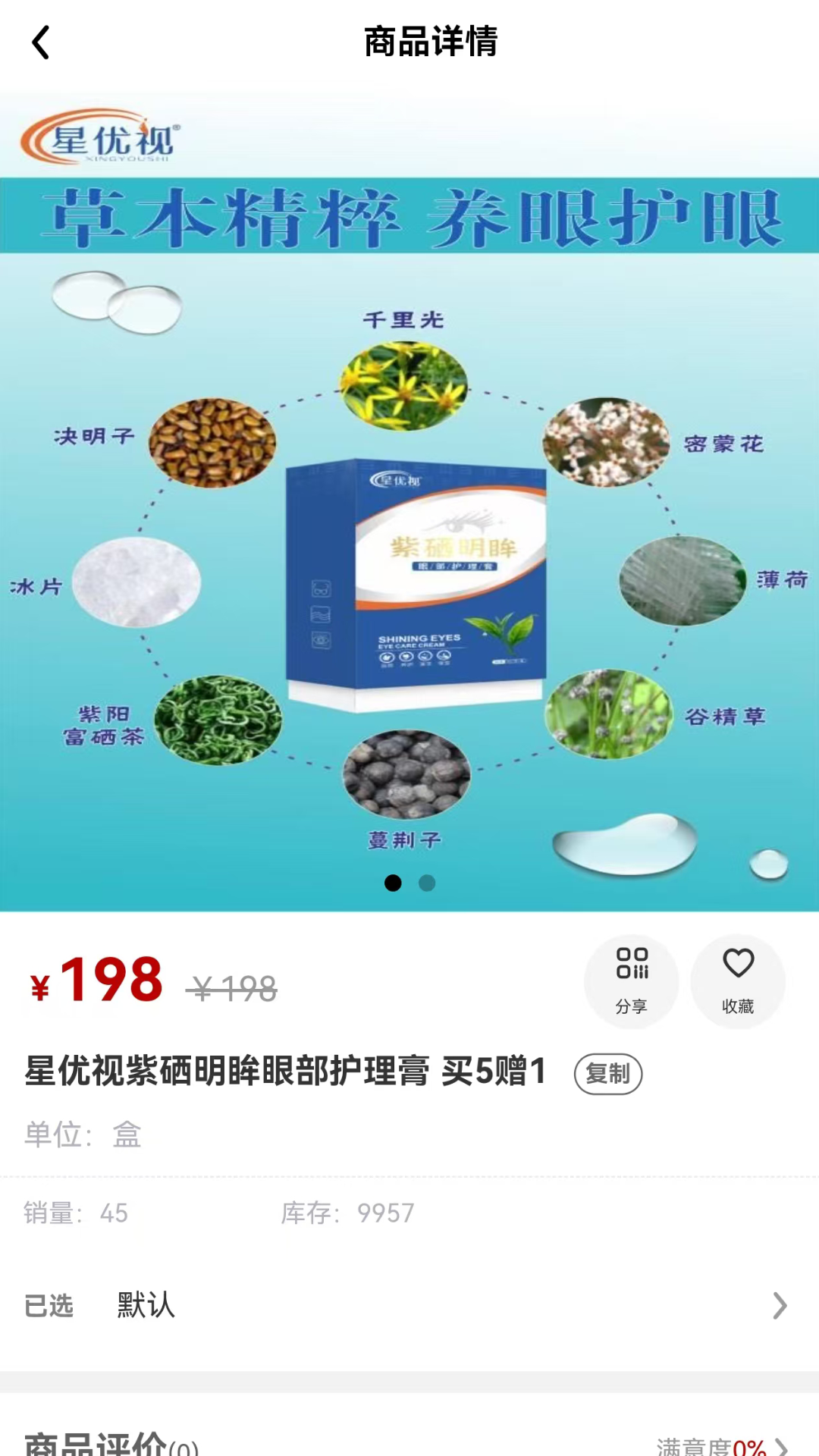
Task: Select the first carousel indicator dot
Action: click(394, 883)
